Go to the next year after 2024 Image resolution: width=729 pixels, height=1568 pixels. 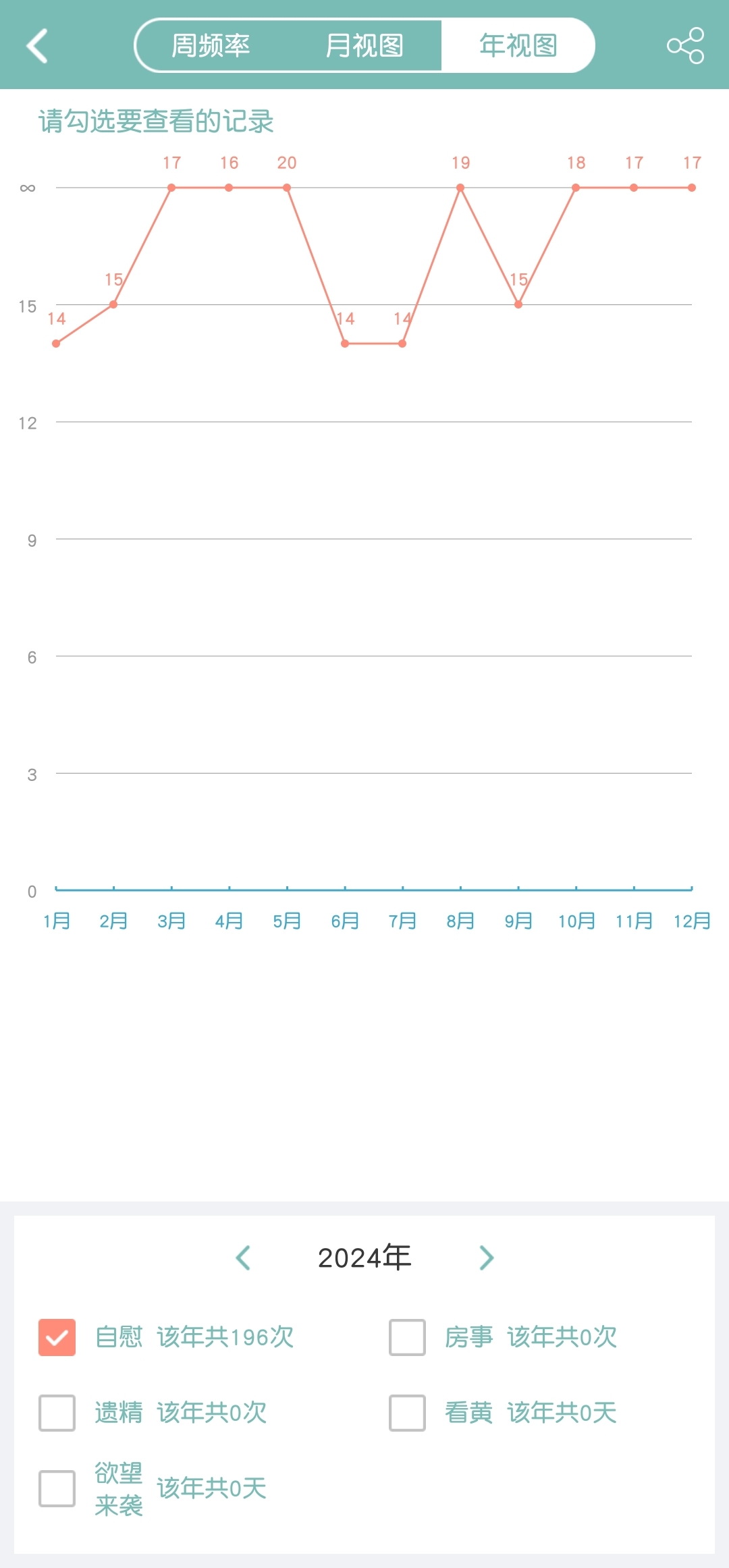pos(486,1258)
